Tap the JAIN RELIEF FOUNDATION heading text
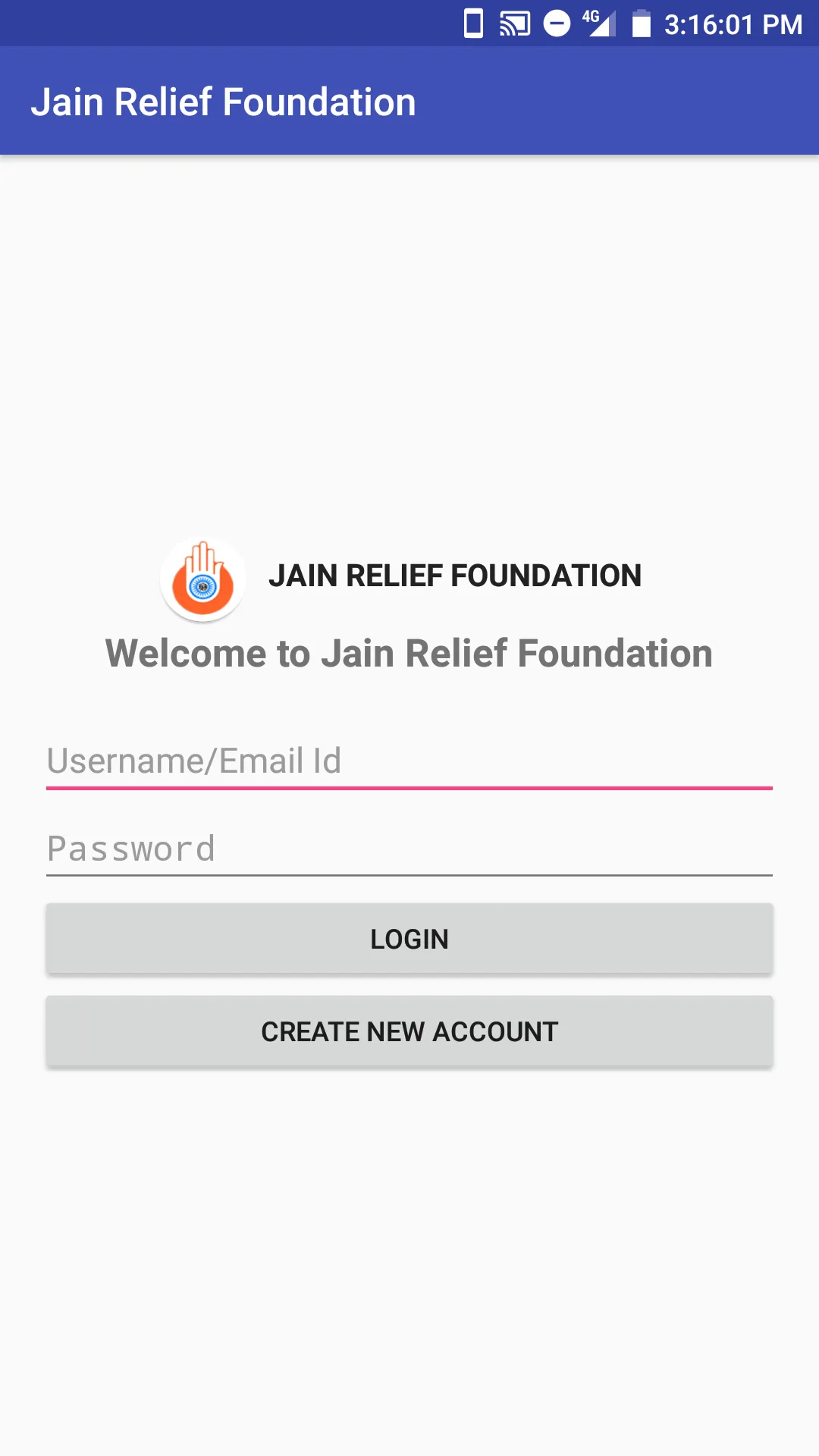The width and height of the screenshot is (819, 1456). [455, 576]
